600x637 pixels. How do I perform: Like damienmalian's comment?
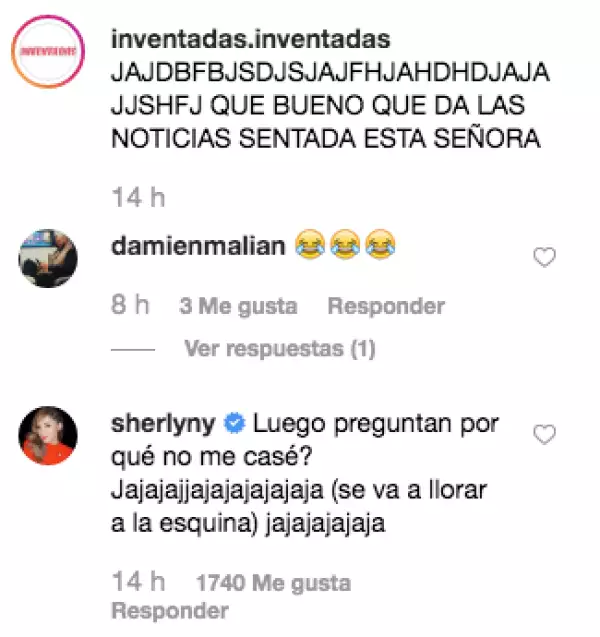tap(544, 258)
